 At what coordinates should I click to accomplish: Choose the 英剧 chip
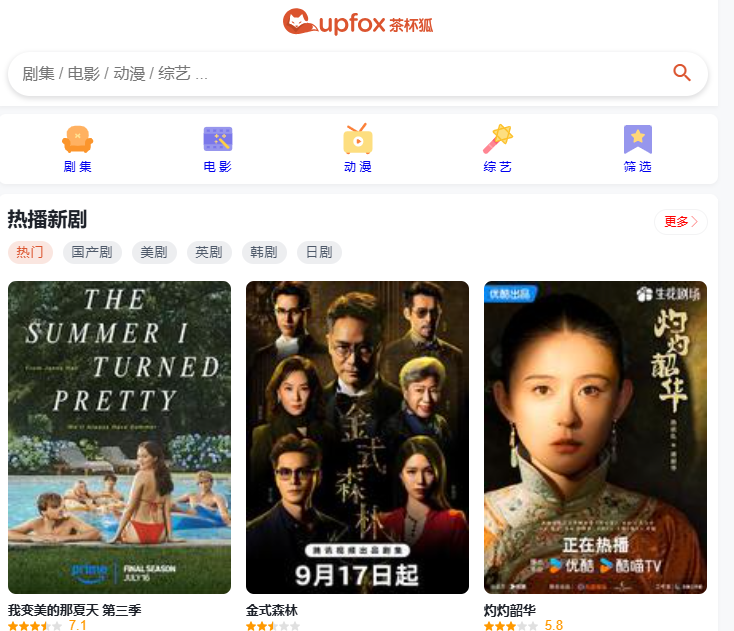pyautogui.click(x=209, y=252)
